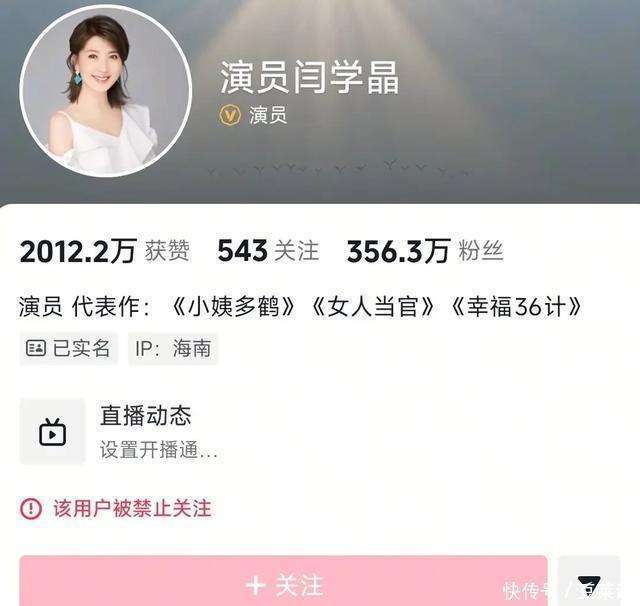Tap the +关注 follow button
640x606 pixels.
click(x=283, y=584)
